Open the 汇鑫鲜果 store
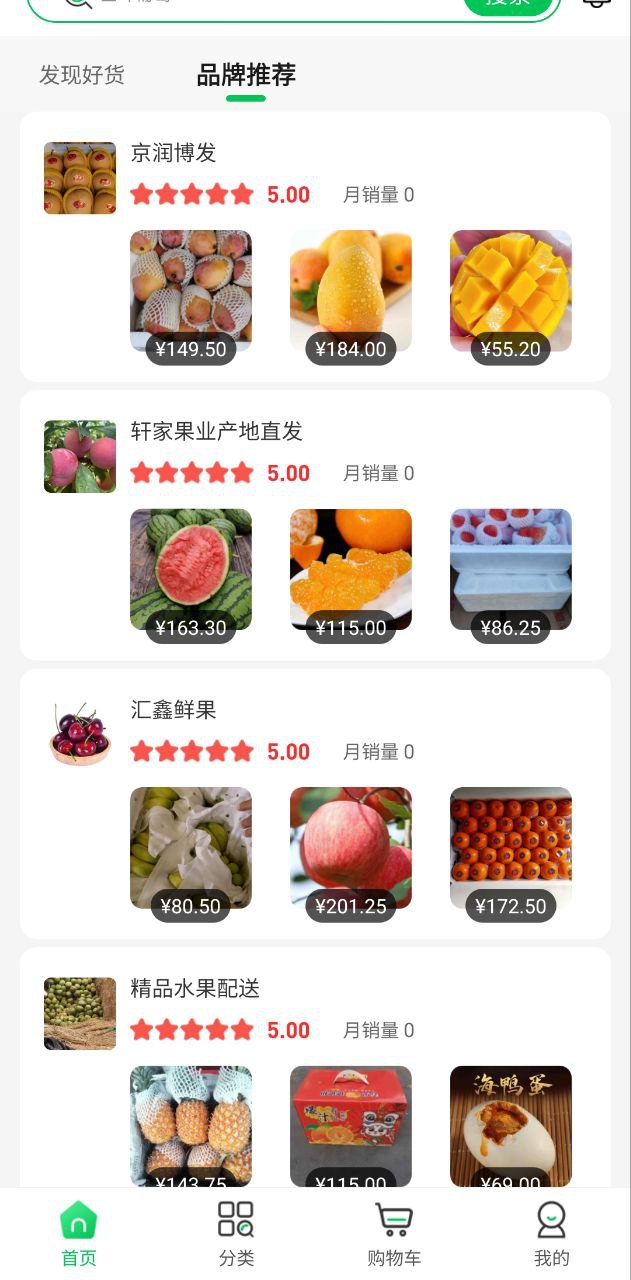This screenshot has height=1280, width=631. click(x=173, y=710)
